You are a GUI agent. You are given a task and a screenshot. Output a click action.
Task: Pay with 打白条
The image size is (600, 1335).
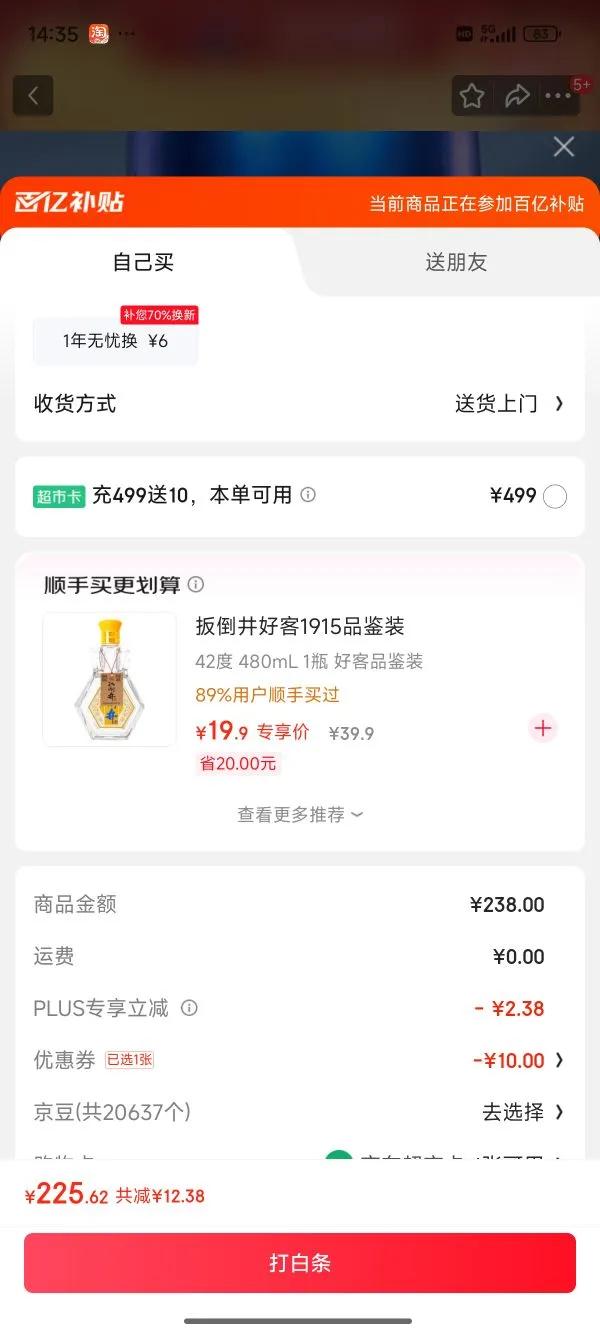click(300, 1263)
